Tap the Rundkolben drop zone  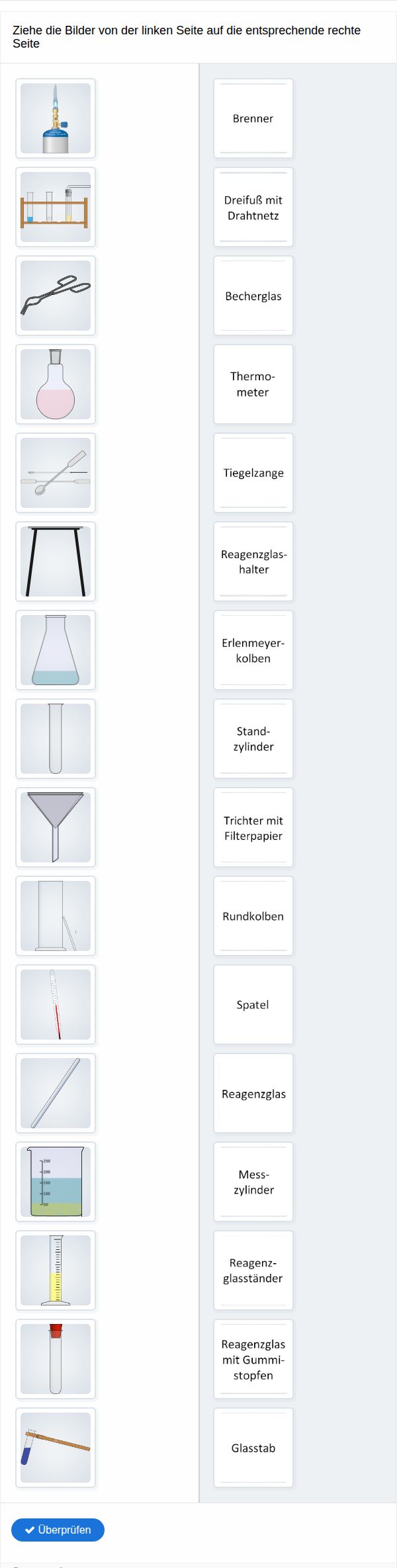(253, 916)
